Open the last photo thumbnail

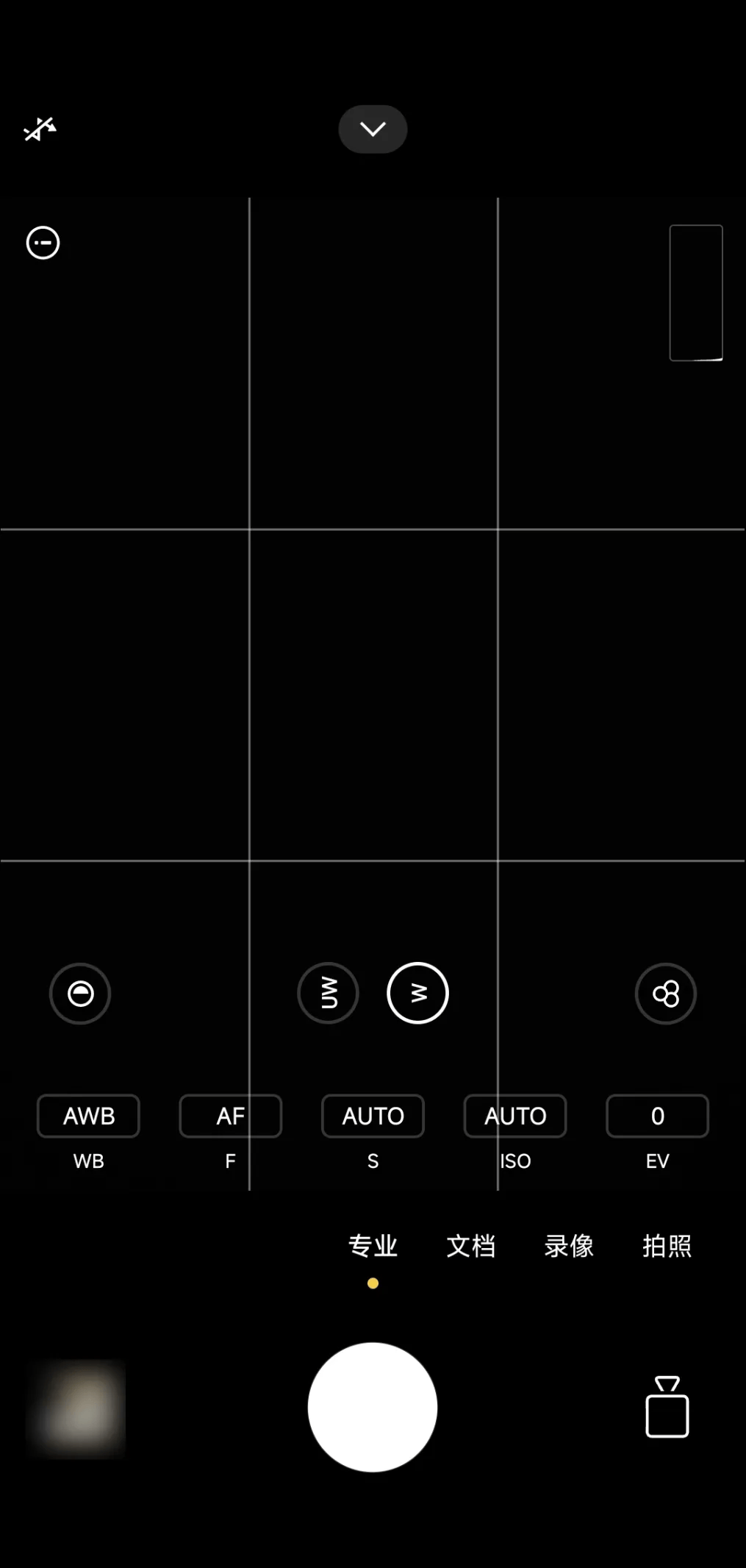(76, 1408)
